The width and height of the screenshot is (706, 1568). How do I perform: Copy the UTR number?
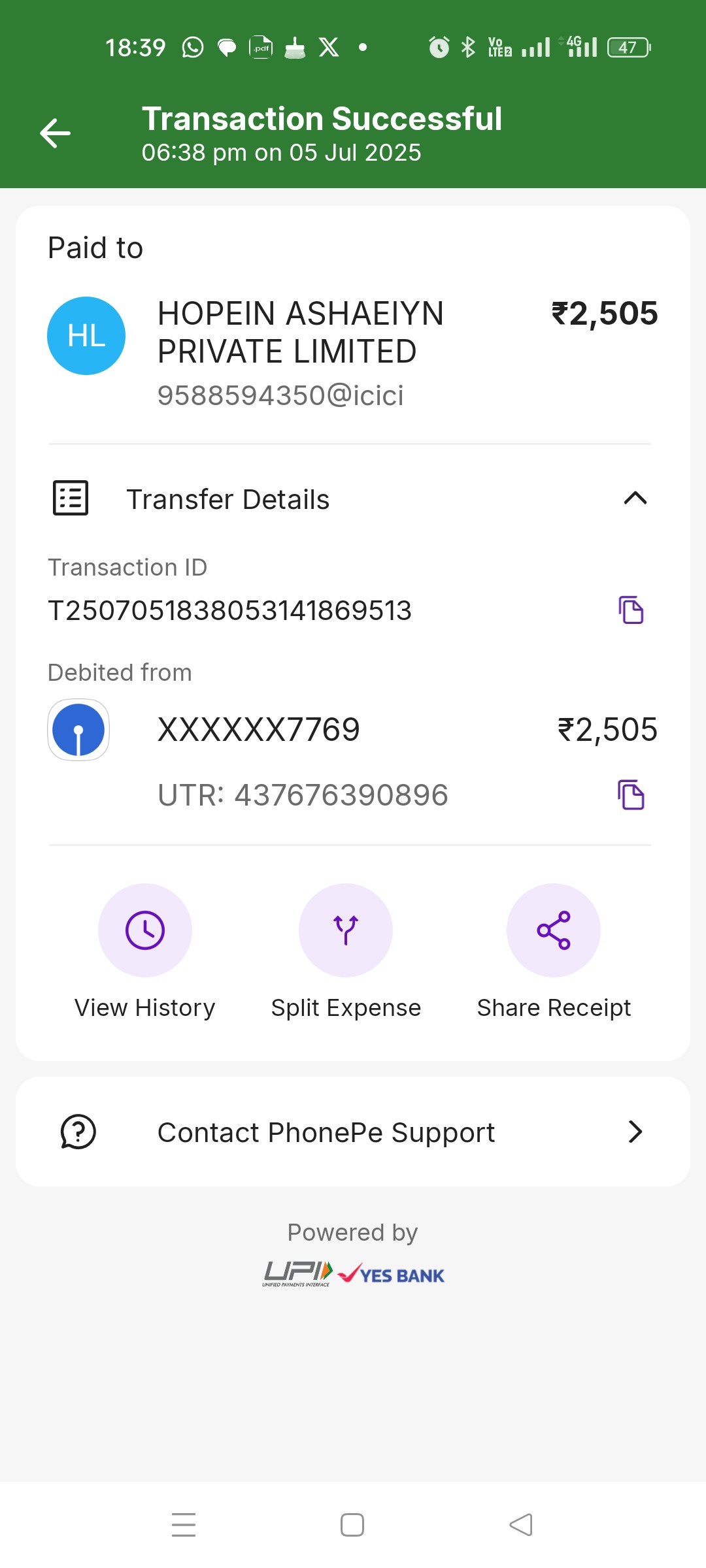pos(631,795)
